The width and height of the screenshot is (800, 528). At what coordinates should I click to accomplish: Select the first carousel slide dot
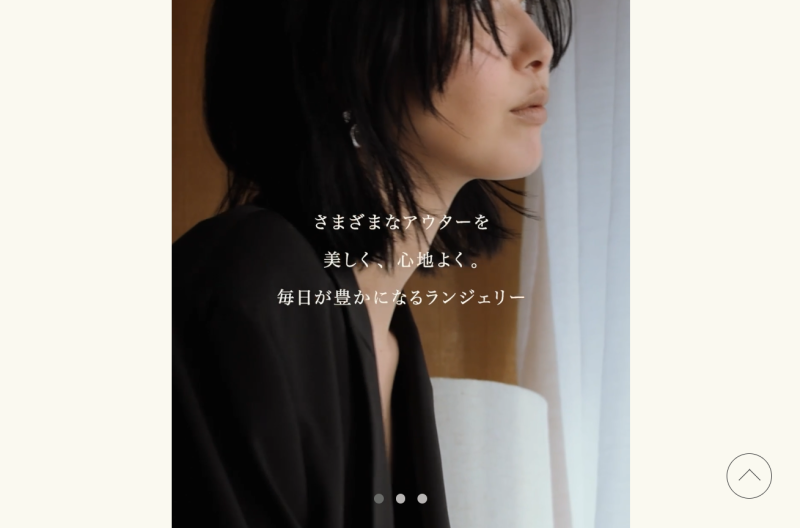pyautogui.click(x=379, y=498)
